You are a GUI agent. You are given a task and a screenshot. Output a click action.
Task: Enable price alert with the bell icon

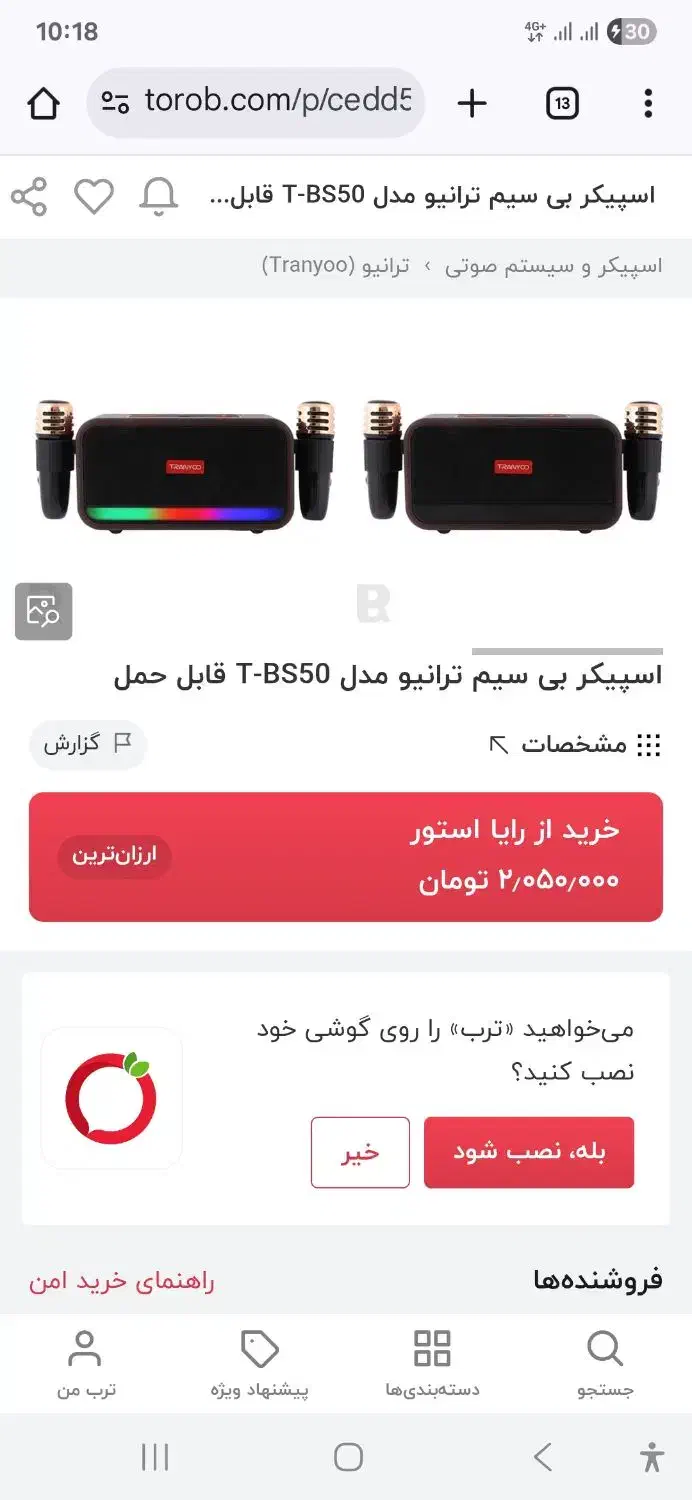coord(159,196)
